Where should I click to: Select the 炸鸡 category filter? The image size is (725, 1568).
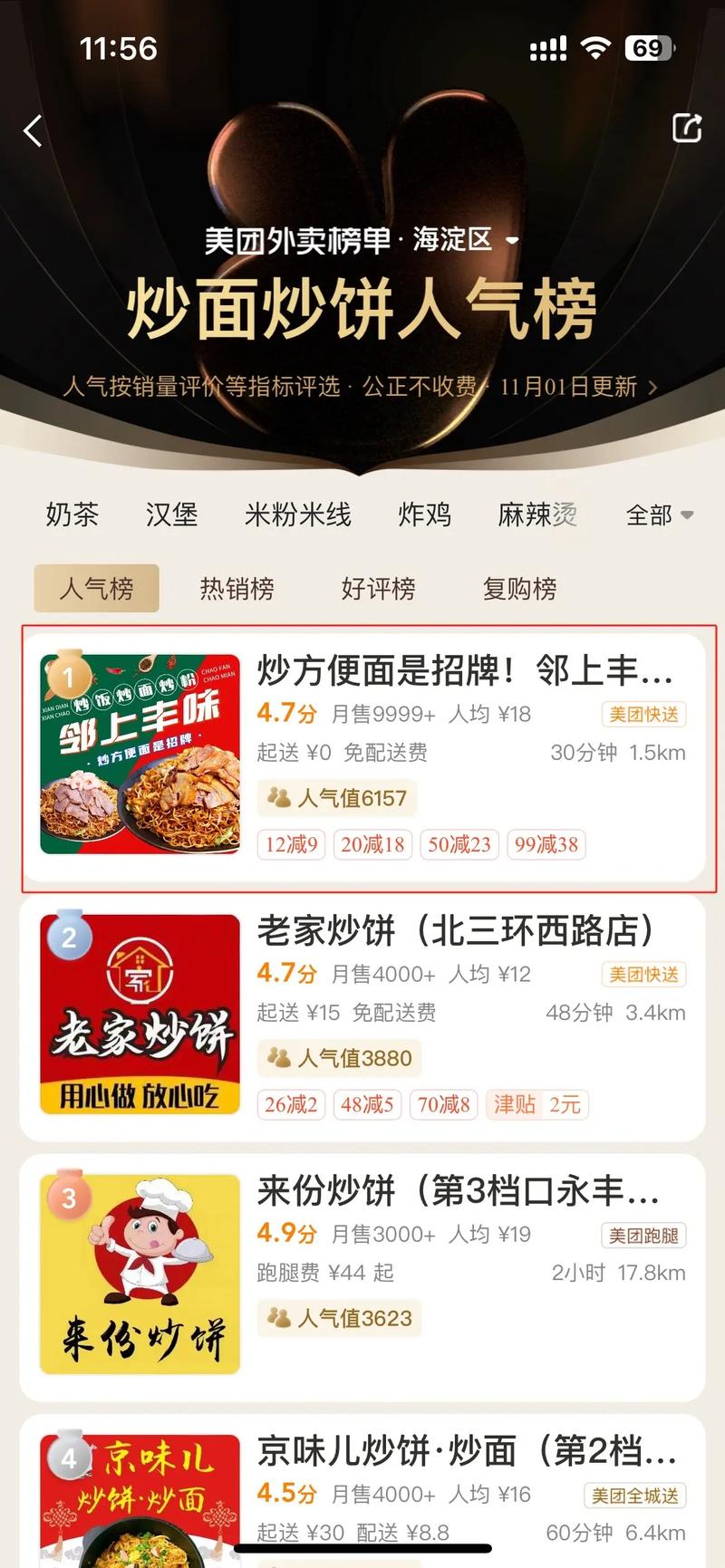pyautogui.click(x=424, y=515)
